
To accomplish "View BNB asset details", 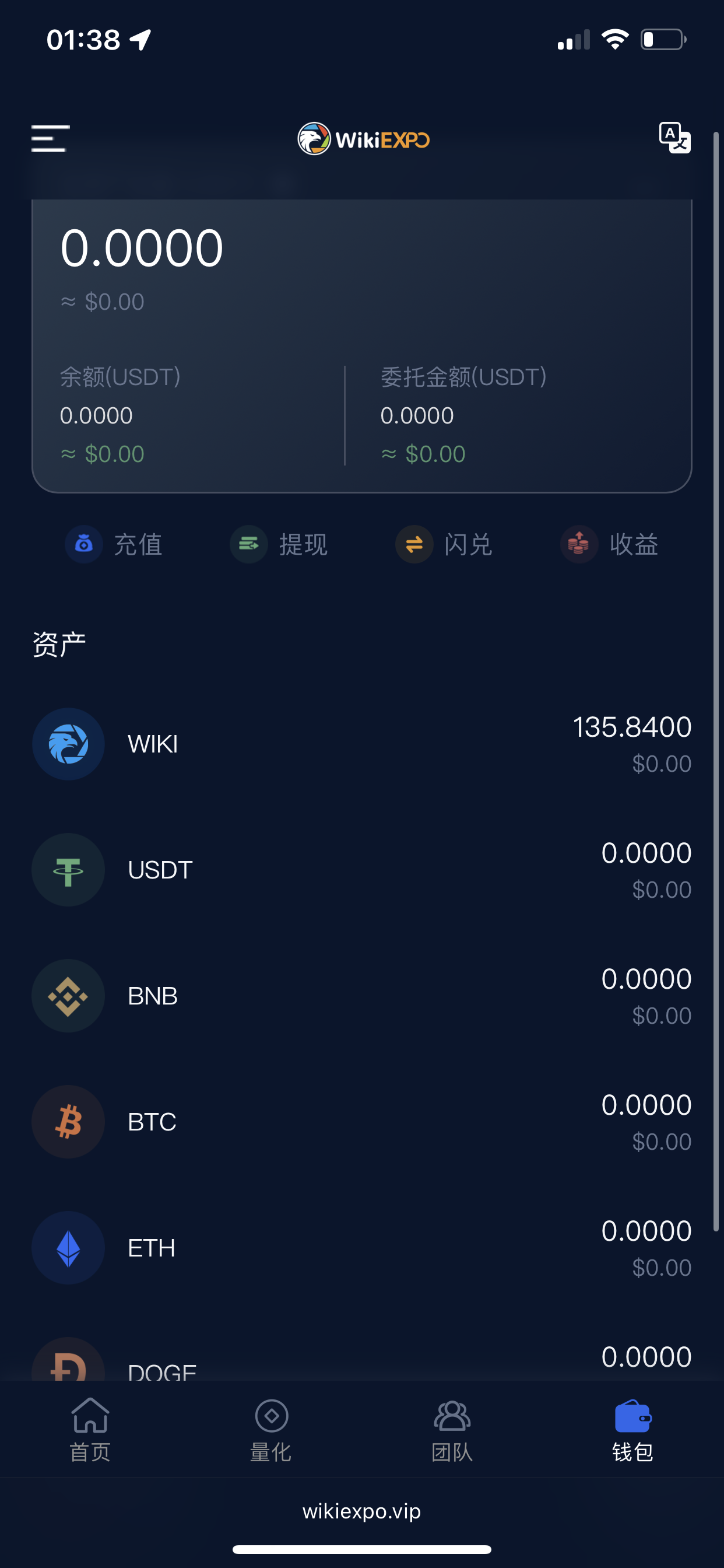I will pos(361,996).
